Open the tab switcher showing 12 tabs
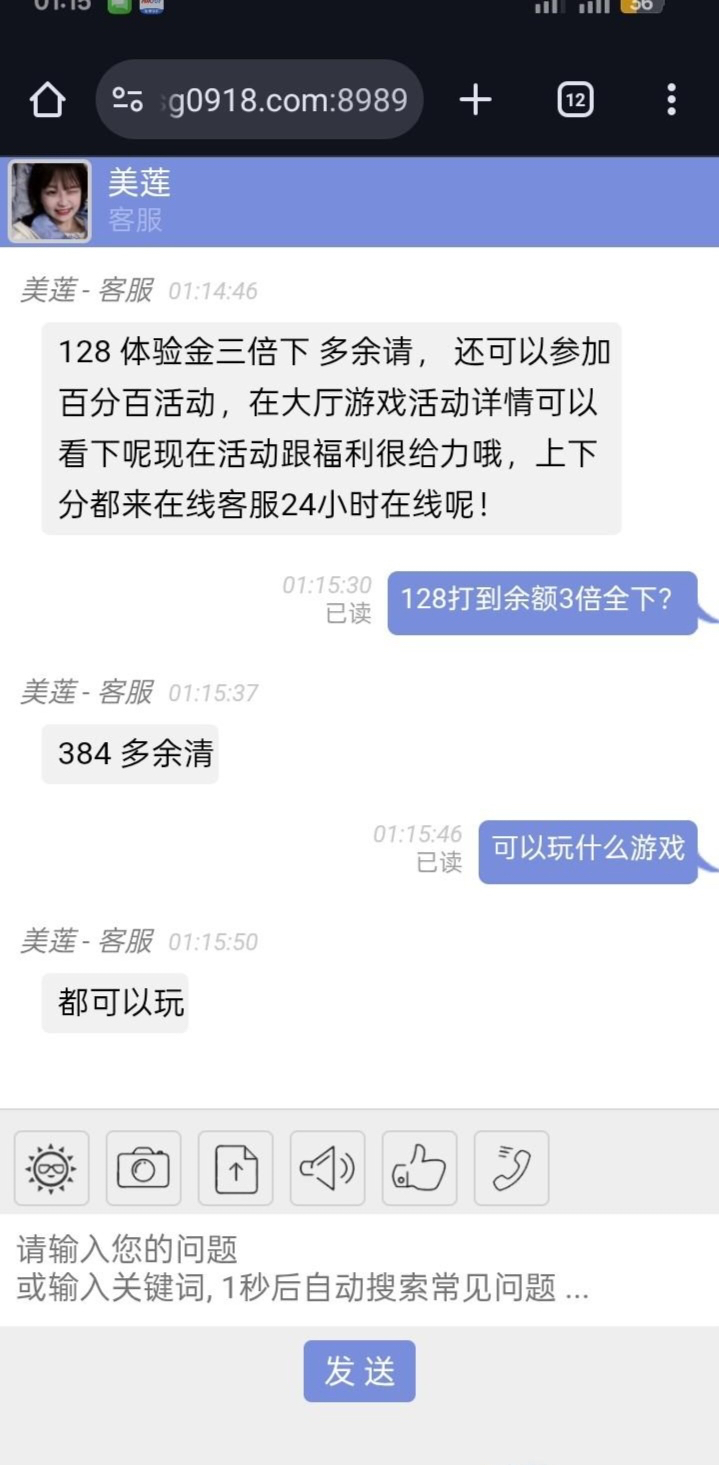 575,100
